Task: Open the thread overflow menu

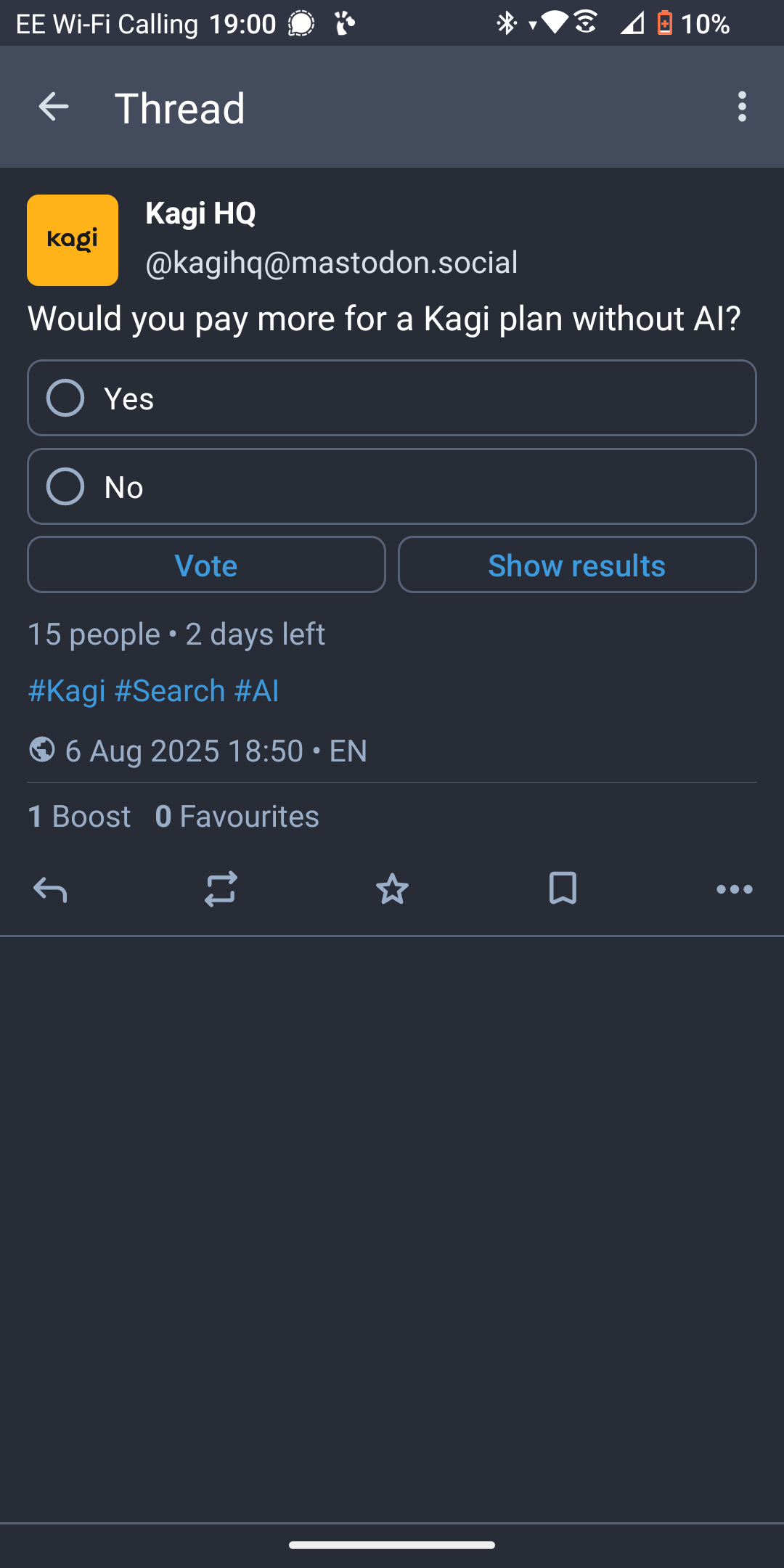Action: coord(741,107)
